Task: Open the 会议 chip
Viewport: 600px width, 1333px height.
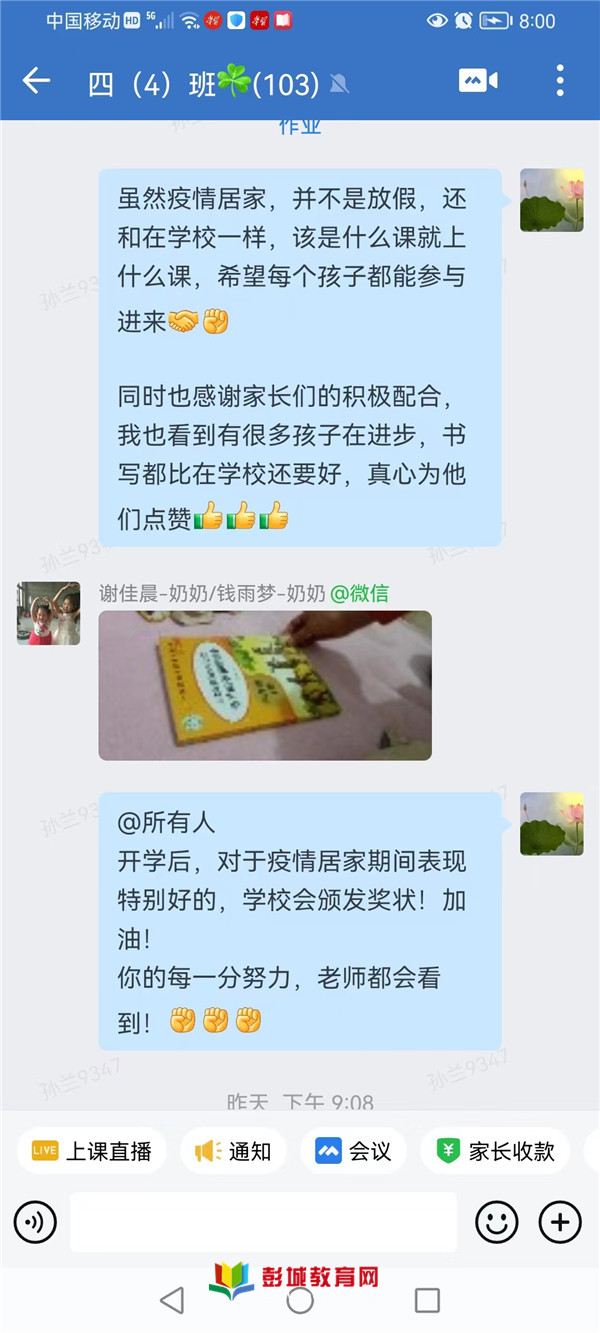Action: tap(353, 1151)
